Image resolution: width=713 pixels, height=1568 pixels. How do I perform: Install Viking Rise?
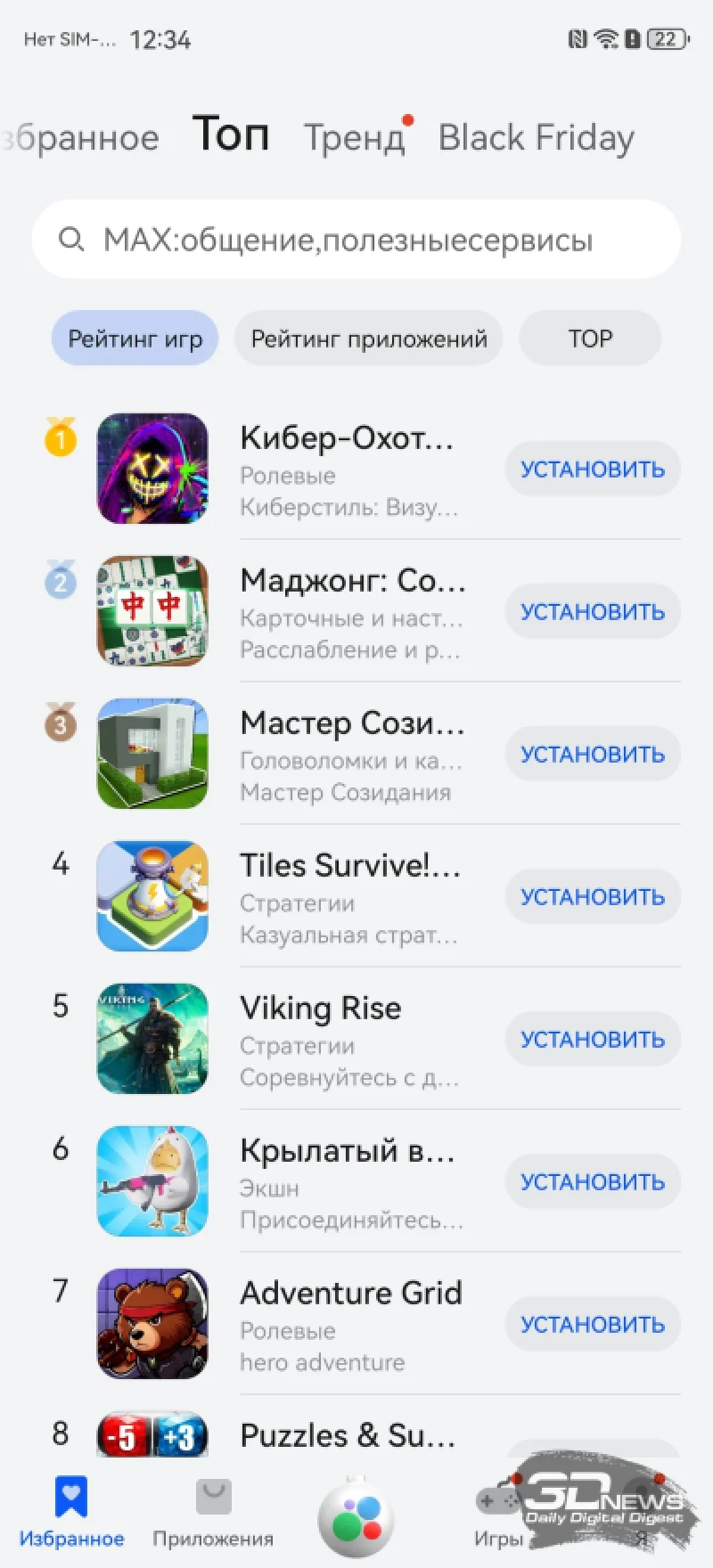593,1040
